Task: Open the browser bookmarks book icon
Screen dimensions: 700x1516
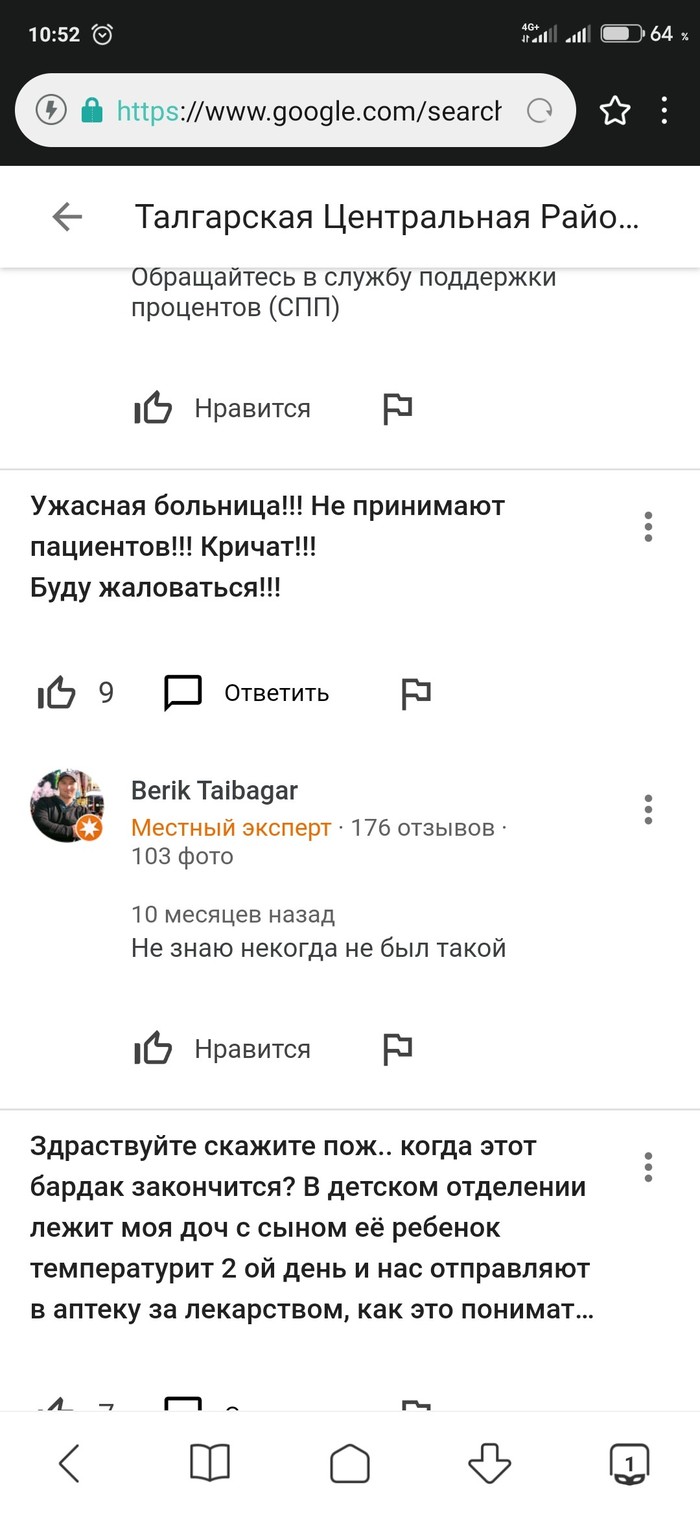Action: [210, 1464]
